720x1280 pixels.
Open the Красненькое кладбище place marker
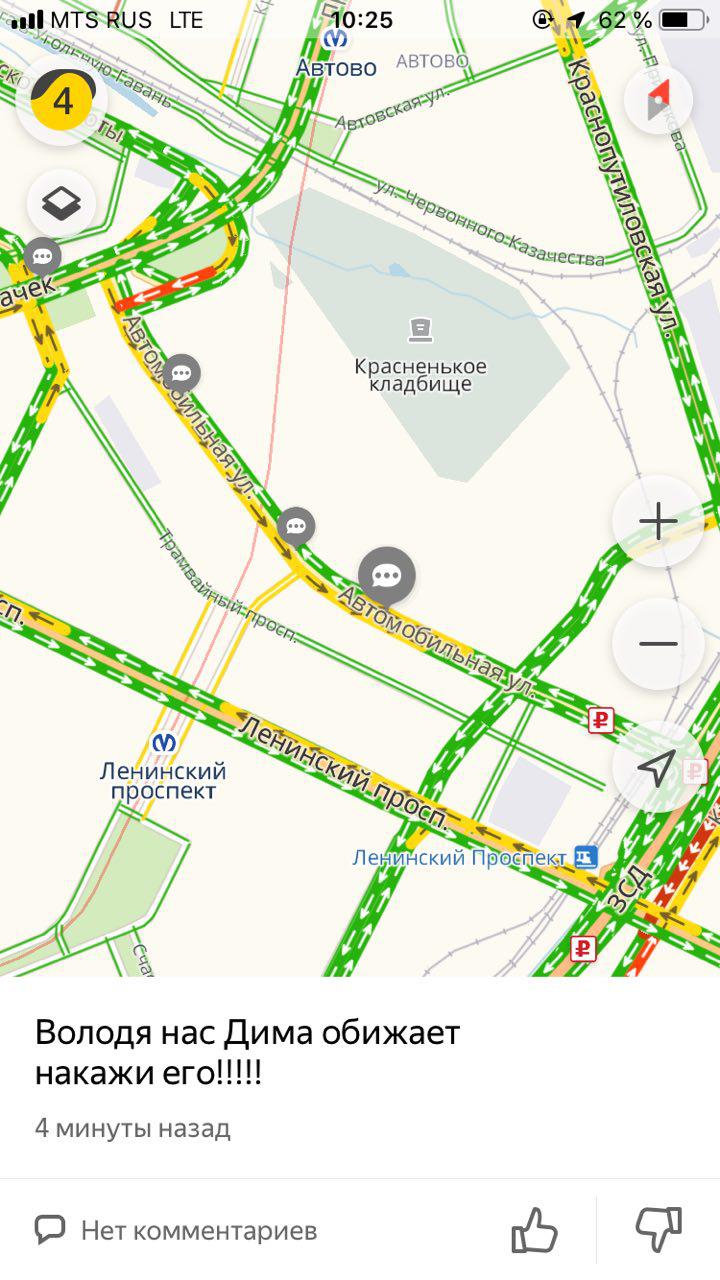(420, 329)
